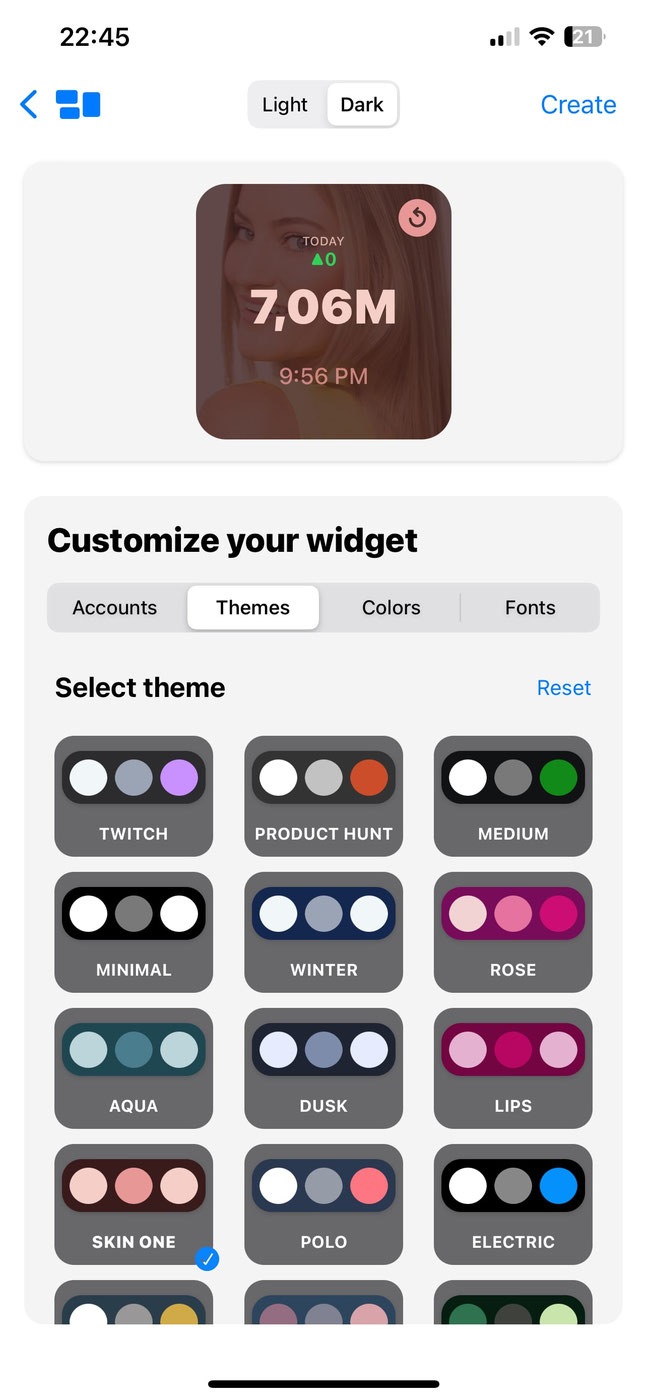This screenshot has height=1400, width=647.
Task: Select the Dark mode segment
Action: 362,105
